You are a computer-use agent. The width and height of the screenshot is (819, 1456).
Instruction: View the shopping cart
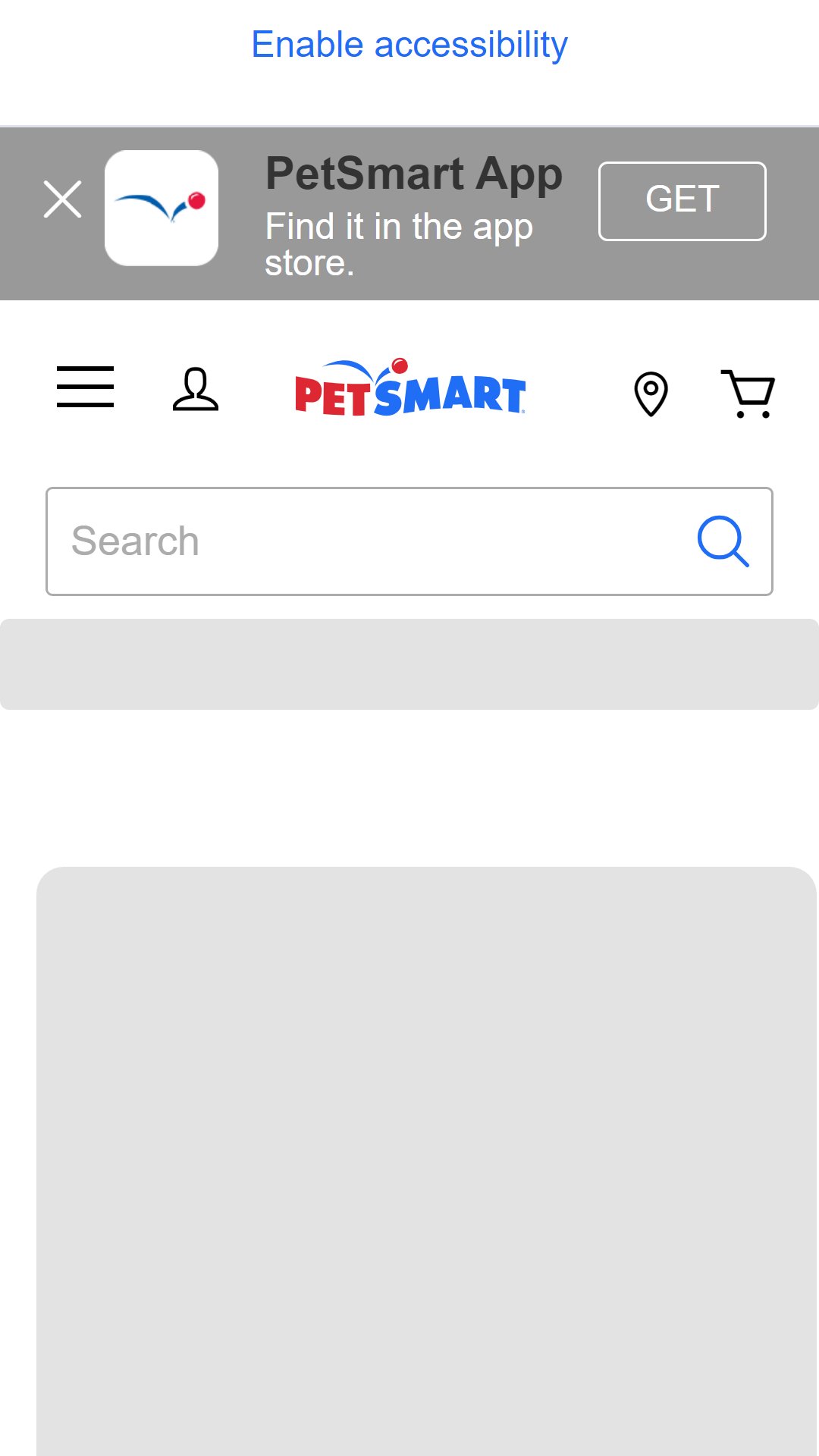[x=748, y=394]
